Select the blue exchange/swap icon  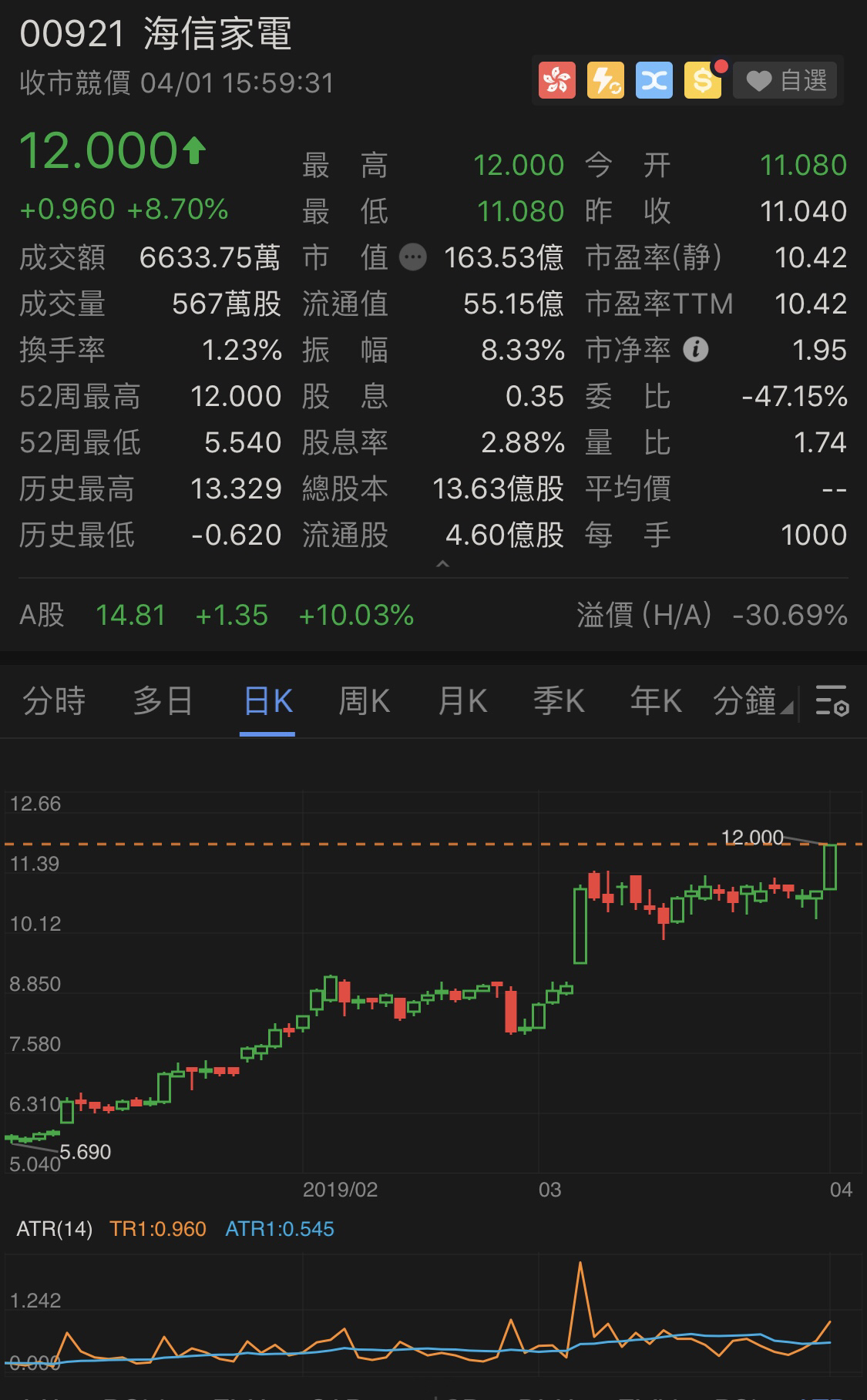pyautogui.click(x=654, y=80)
